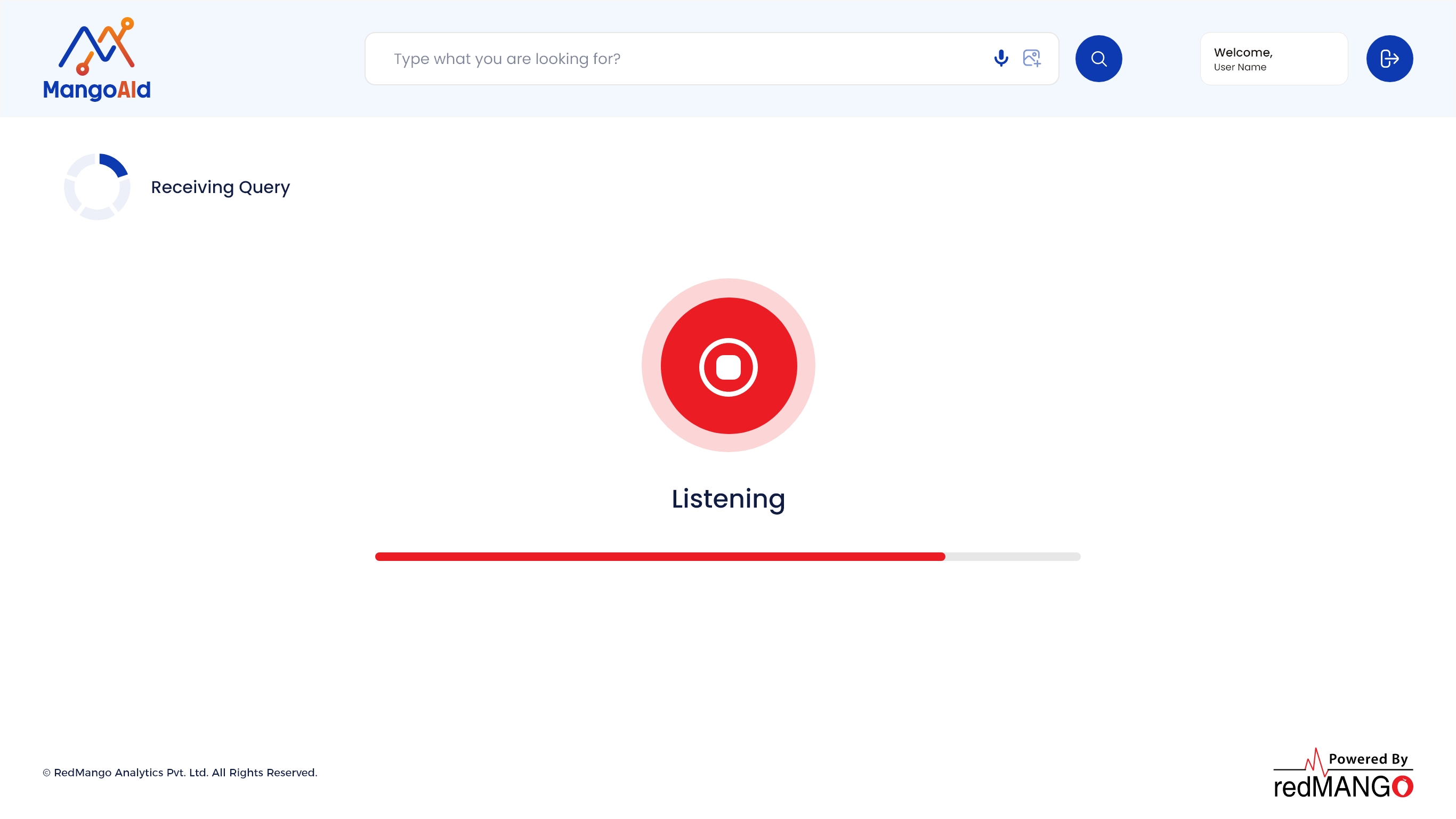Add an image to the search
Image resolution: width=1456 pixels, height=819 pixels.
click(x=1032, y=58)
